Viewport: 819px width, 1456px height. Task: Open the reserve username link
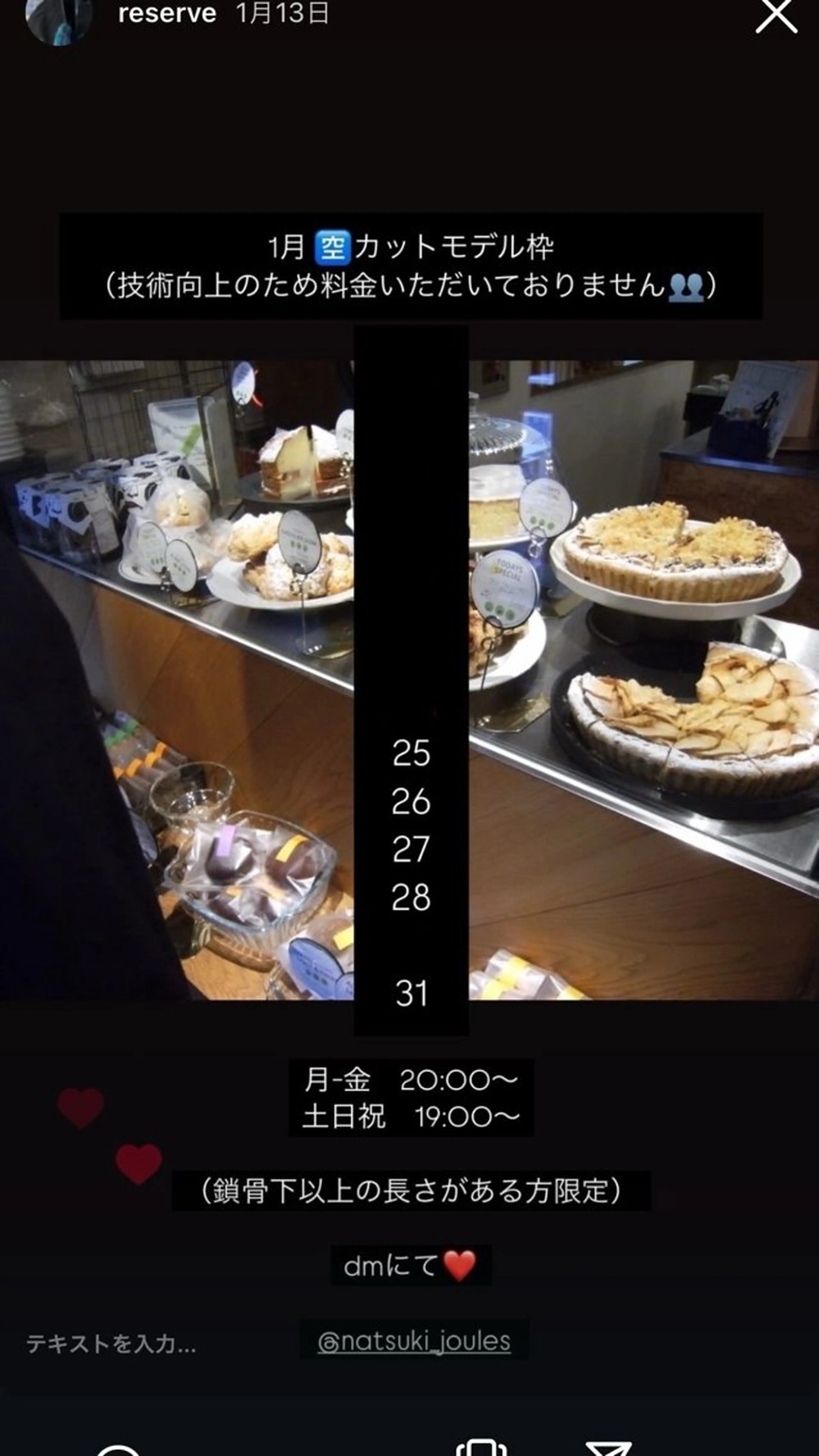pyautogui.click(x=167, y=14)
